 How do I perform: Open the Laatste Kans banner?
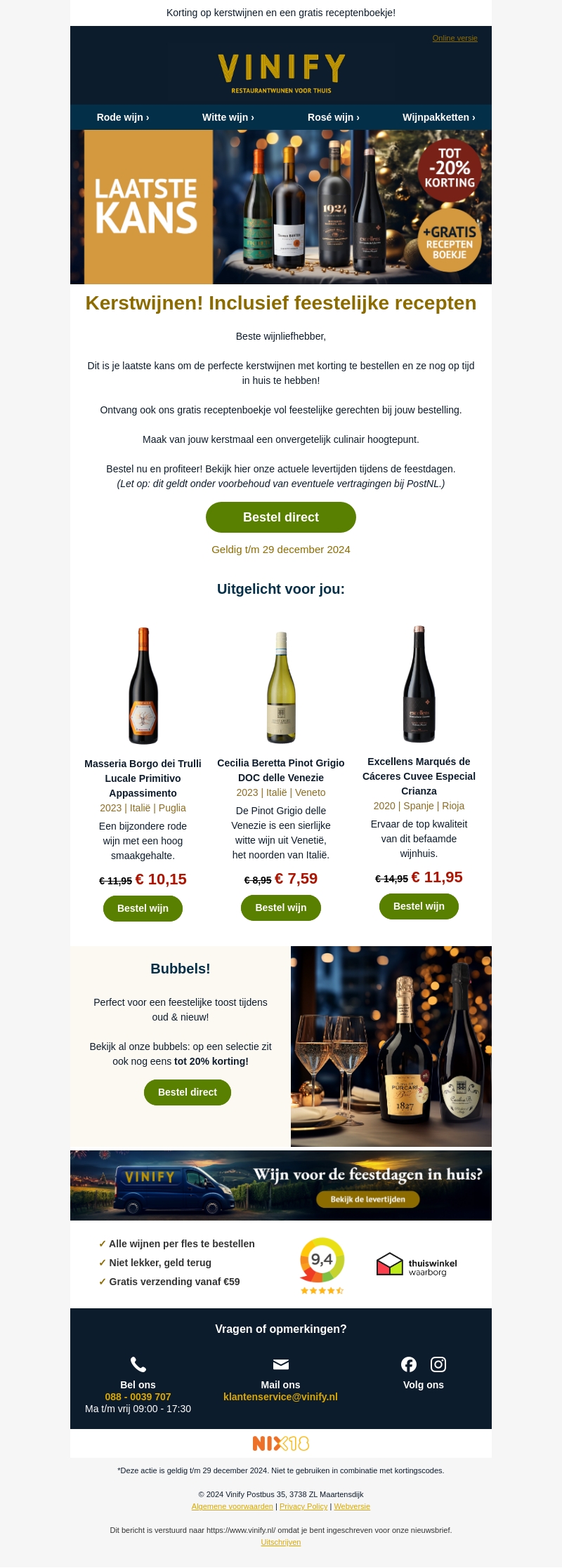281,207
